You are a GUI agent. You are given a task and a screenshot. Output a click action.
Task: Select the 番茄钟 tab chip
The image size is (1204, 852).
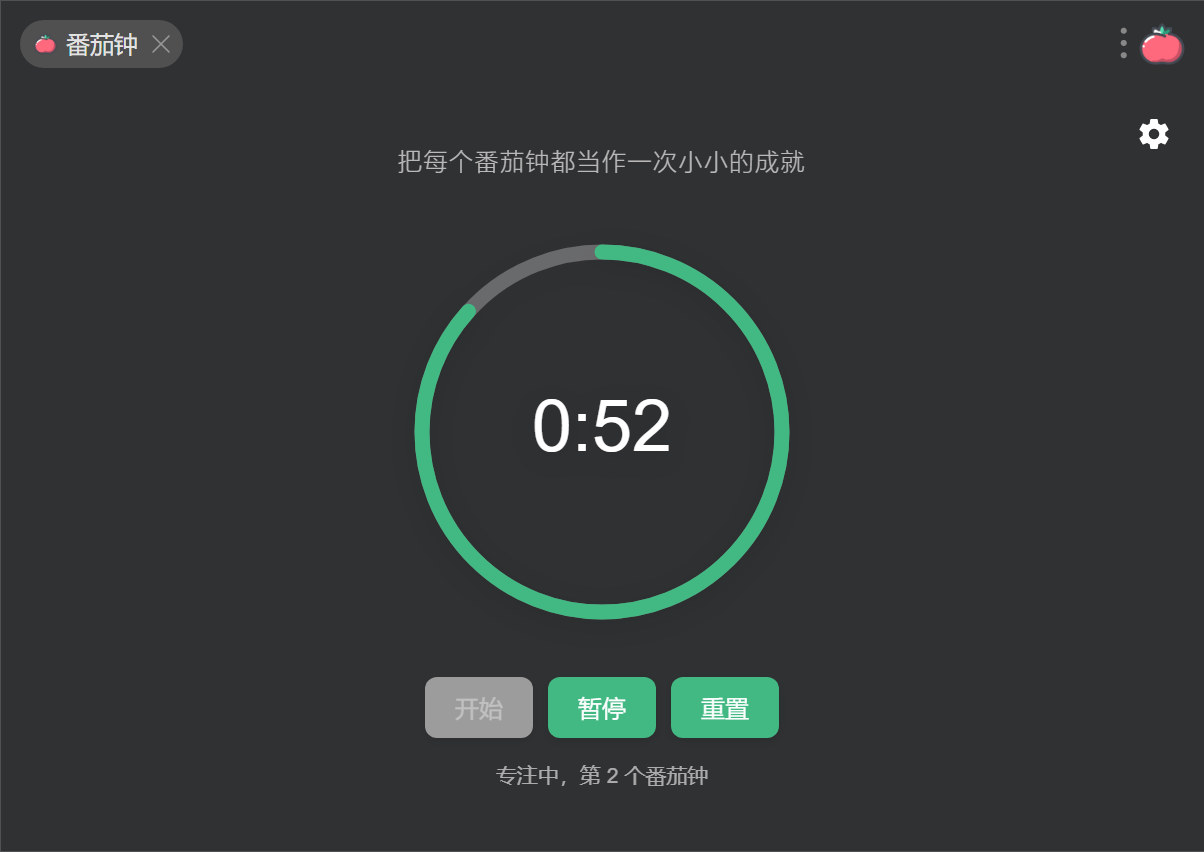pyautogui.click(x=90, y=44)
